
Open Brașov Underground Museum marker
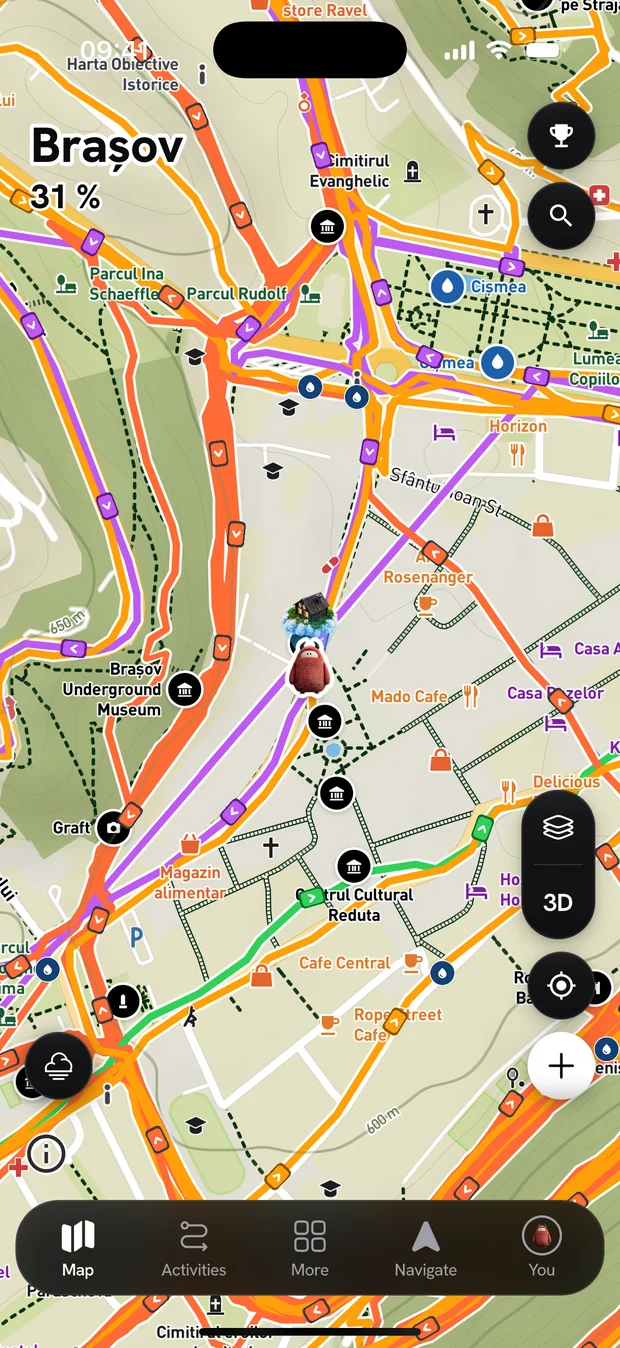click(x=184, y=689)
